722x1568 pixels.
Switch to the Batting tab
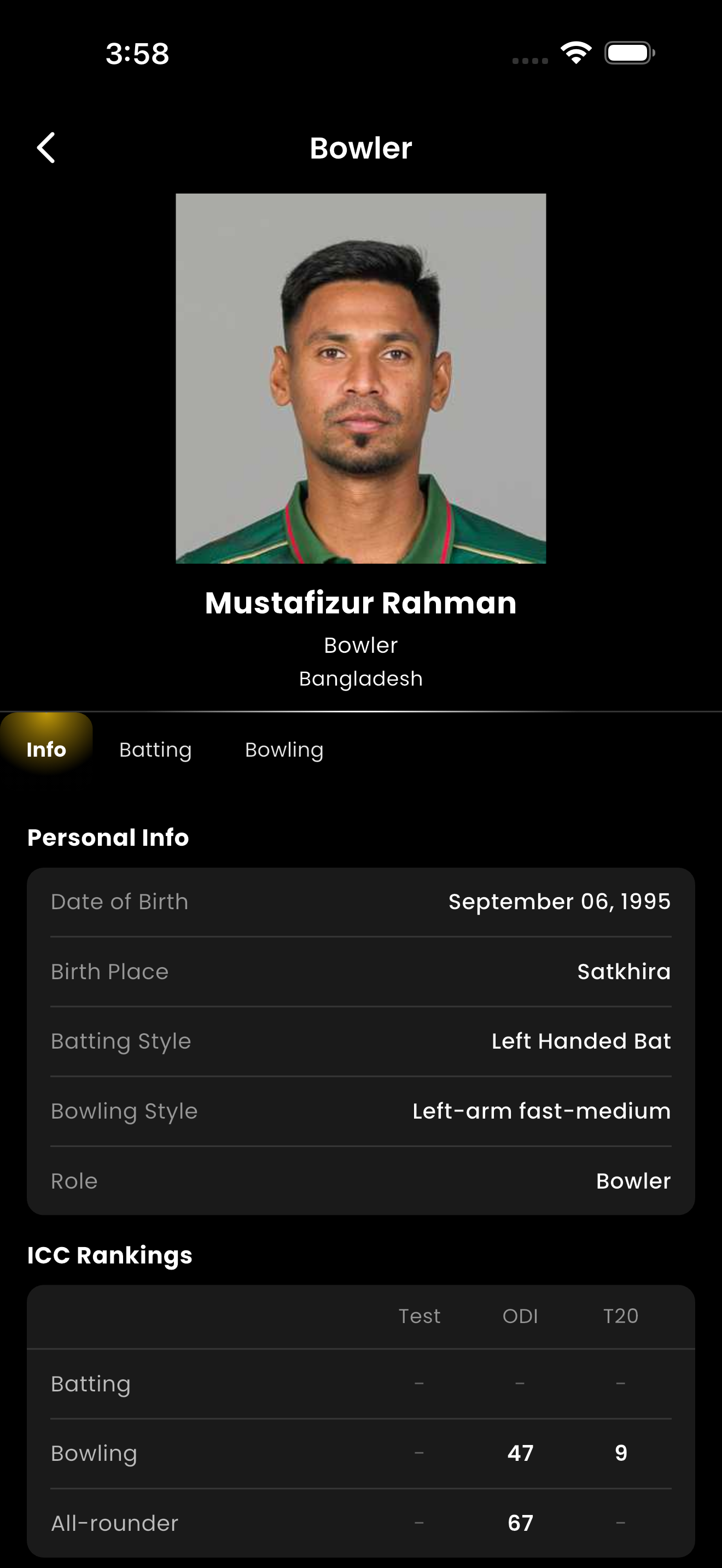click(x=155, y=750)
